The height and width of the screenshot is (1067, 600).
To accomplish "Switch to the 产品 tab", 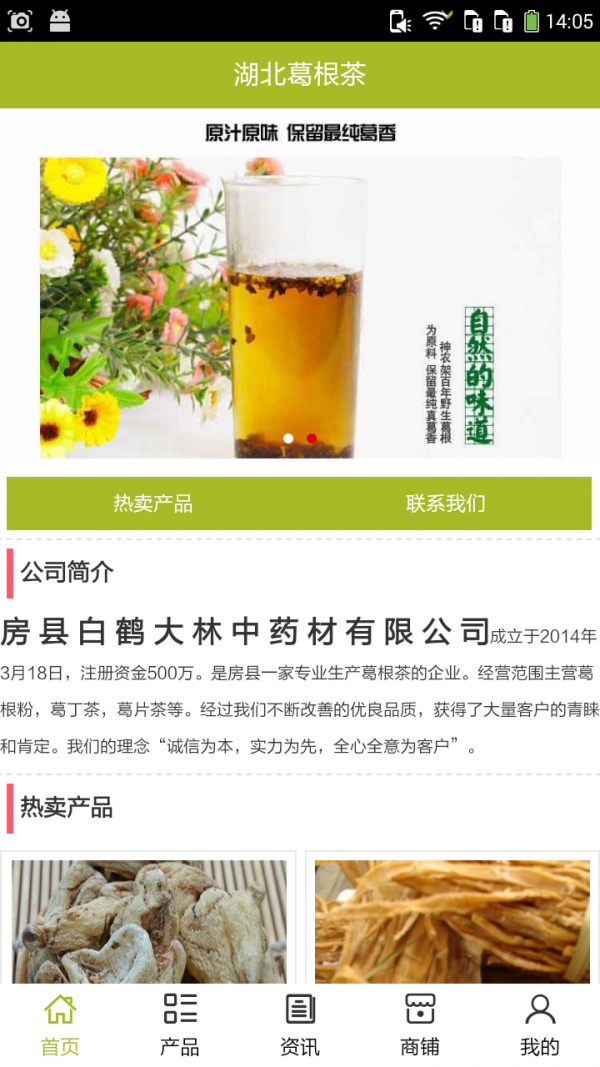I will tap(180, 1025).
